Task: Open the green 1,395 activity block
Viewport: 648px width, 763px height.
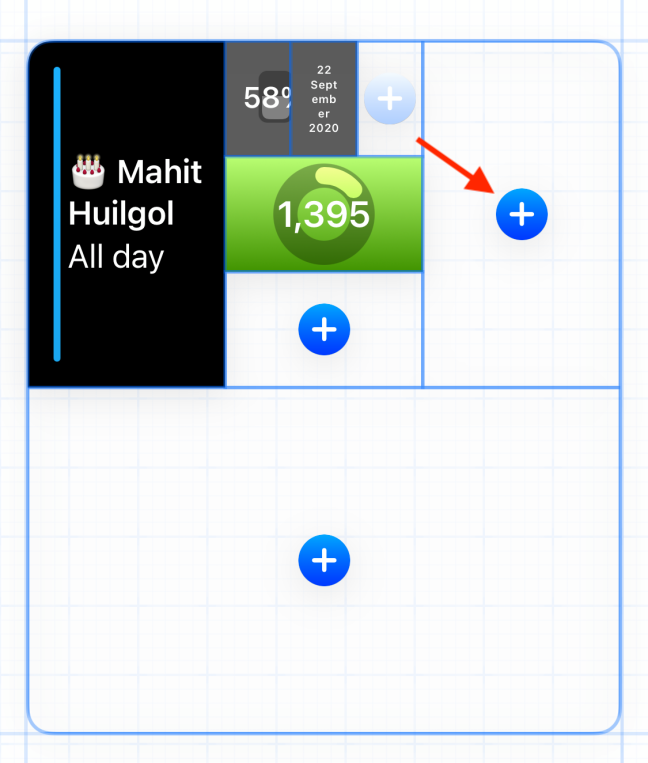Action: tap(323, 214)
